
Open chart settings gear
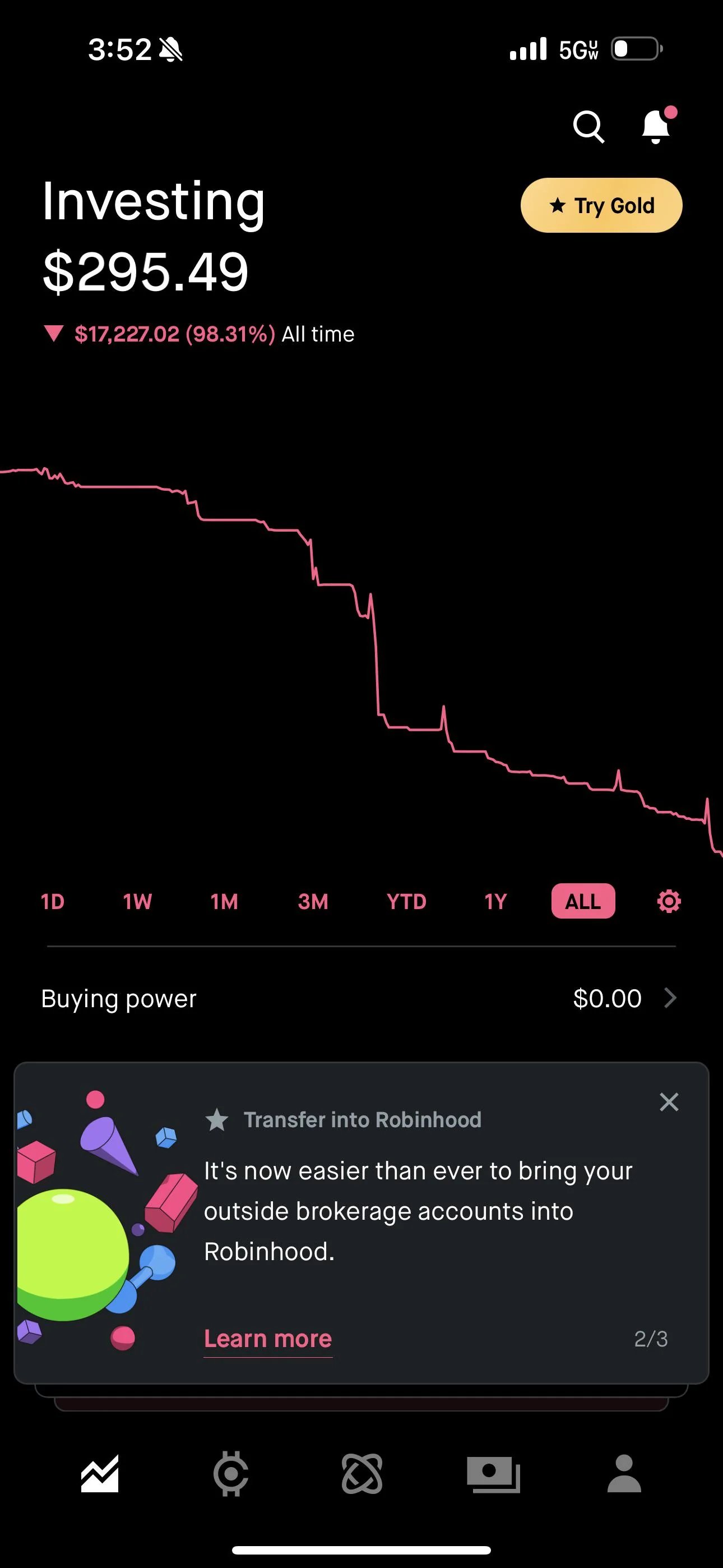[669, 901]
